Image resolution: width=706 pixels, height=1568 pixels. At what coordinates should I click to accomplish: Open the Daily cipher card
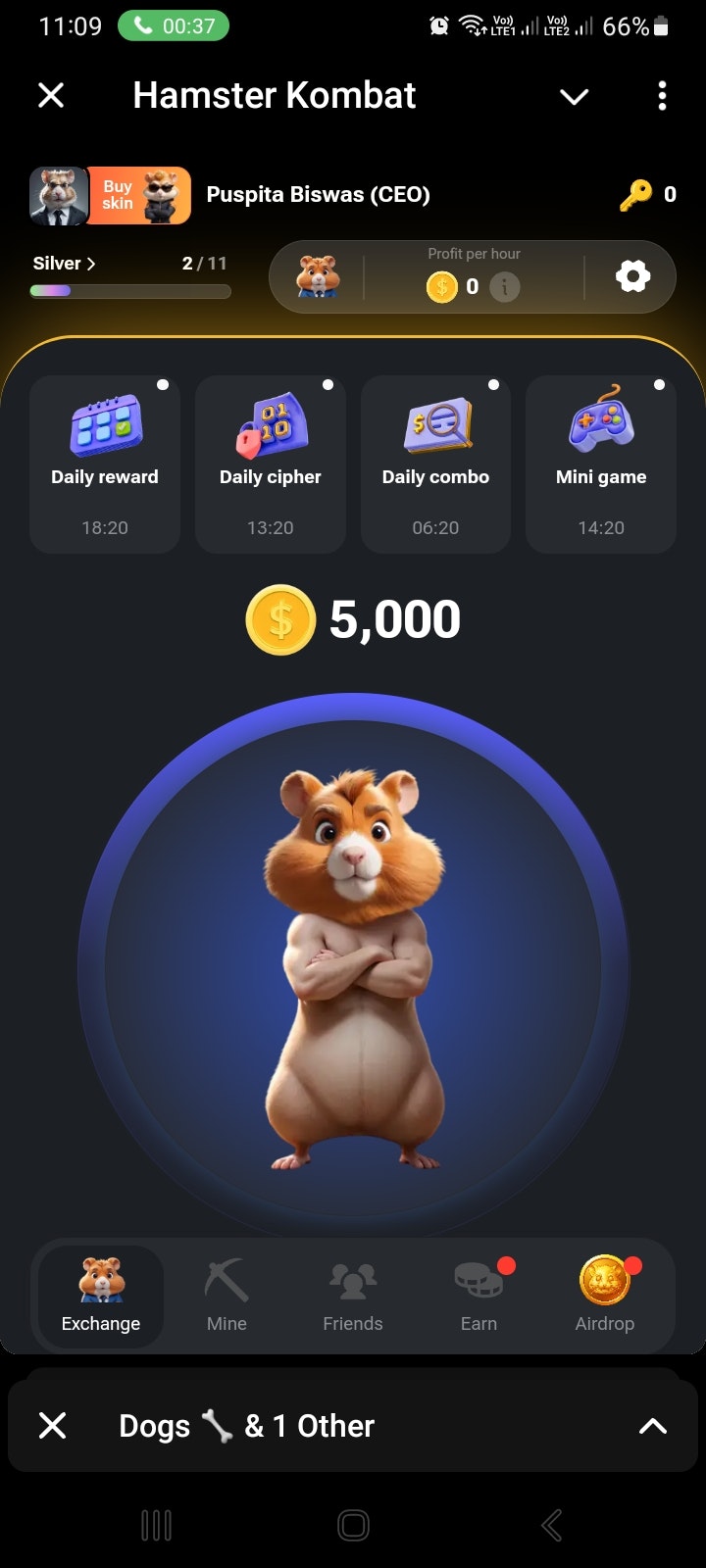point(271,465)
